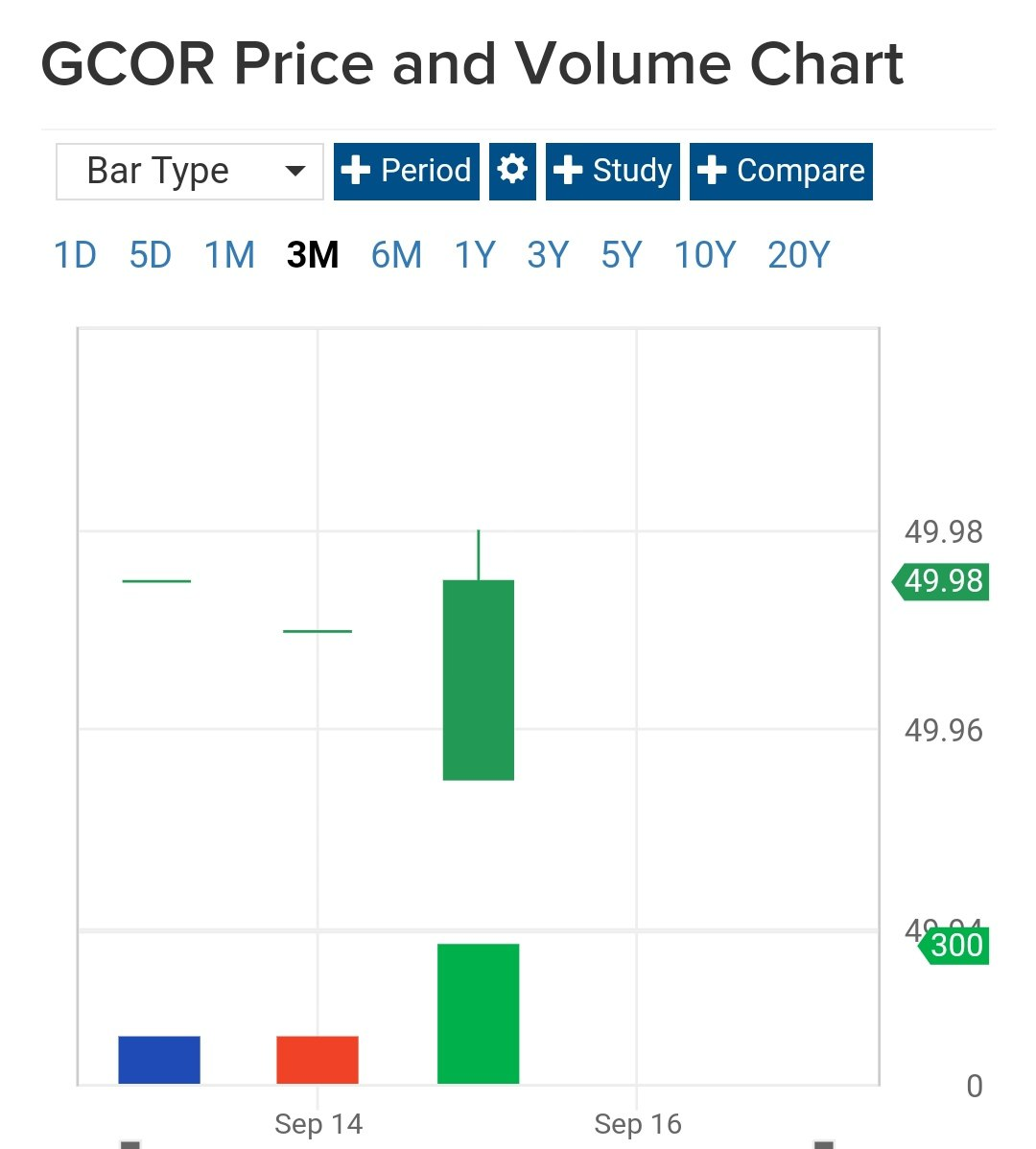
Task: Change range to 6M
Action: tap(396, 255)
